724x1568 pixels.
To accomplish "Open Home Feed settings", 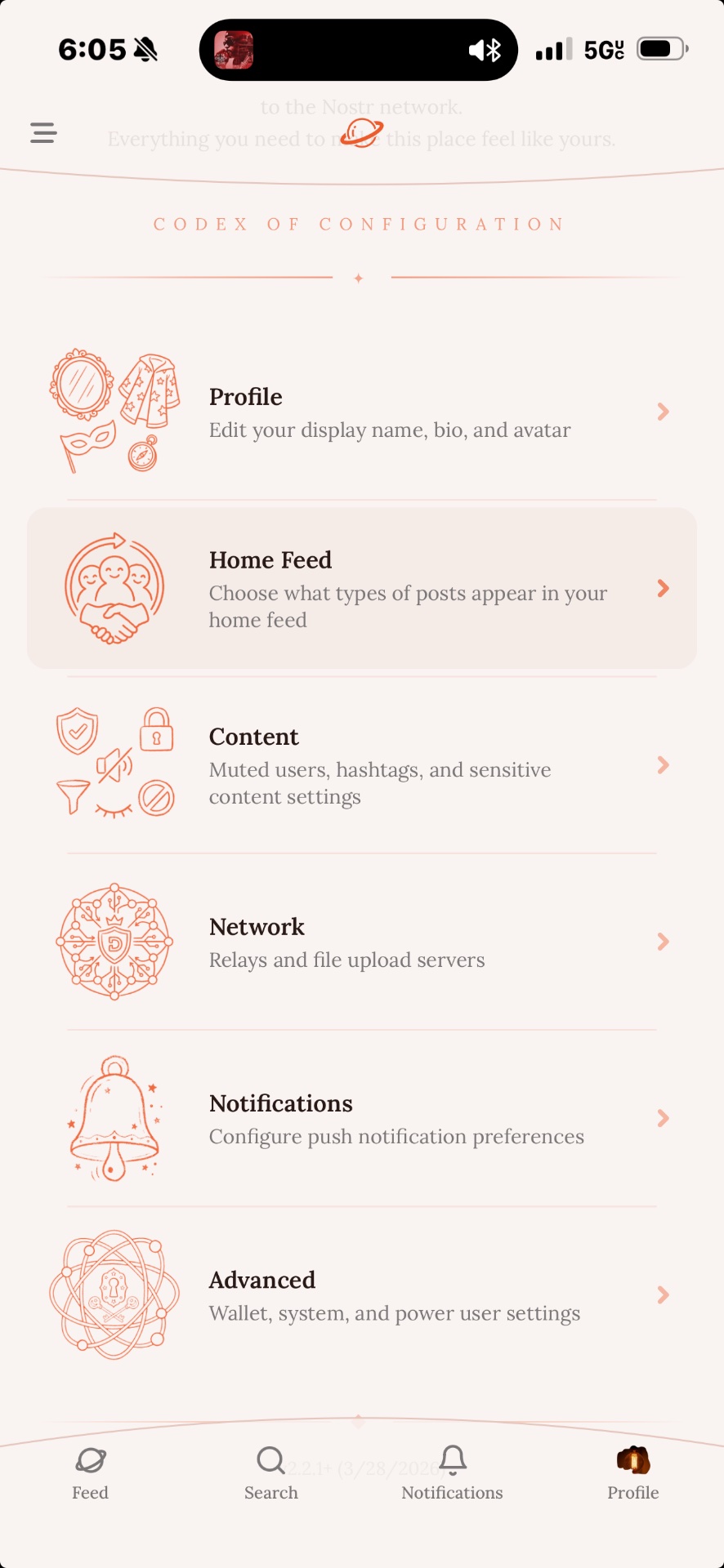I will point(362,589).
